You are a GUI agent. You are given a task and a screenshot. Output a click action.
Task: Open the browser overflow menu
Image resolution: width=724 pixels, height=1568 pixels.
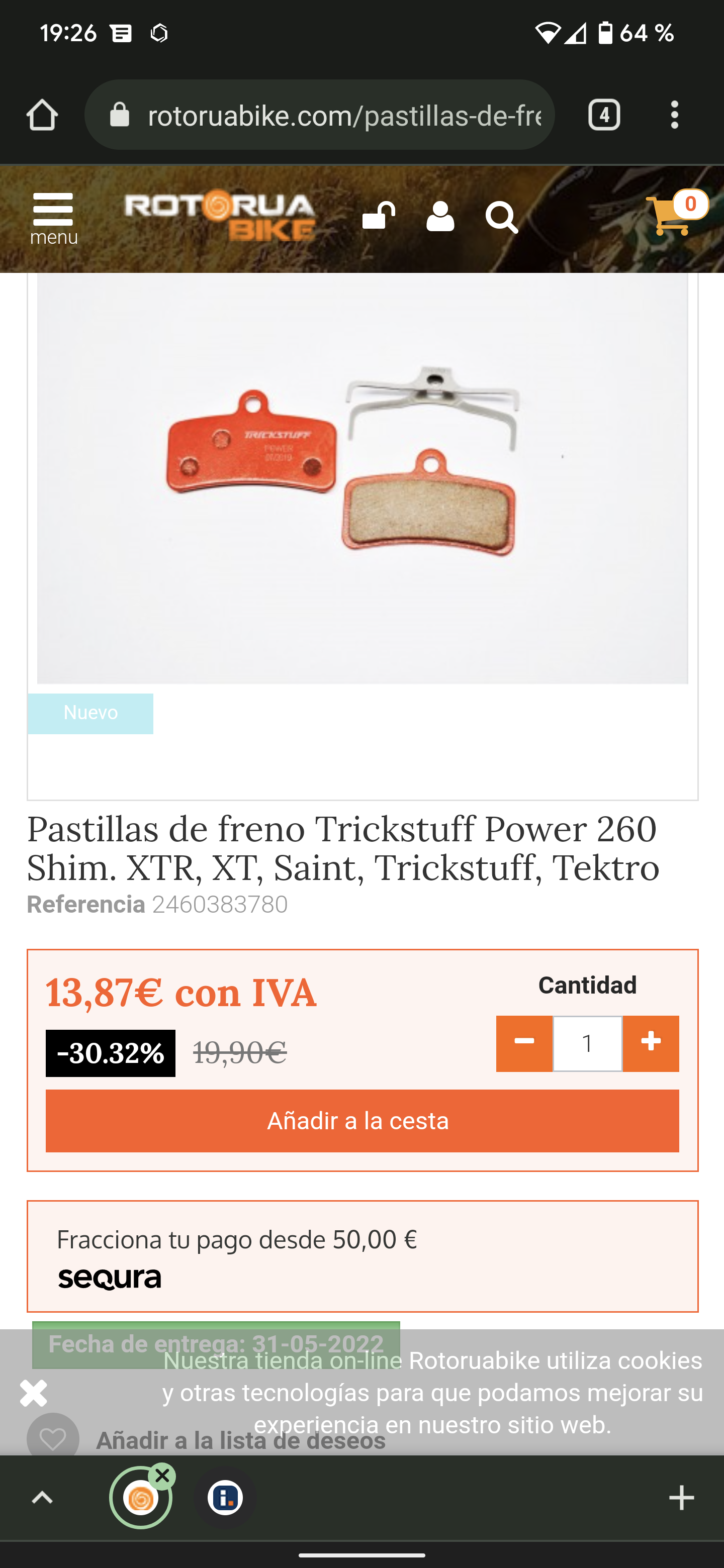pos(674,115)
